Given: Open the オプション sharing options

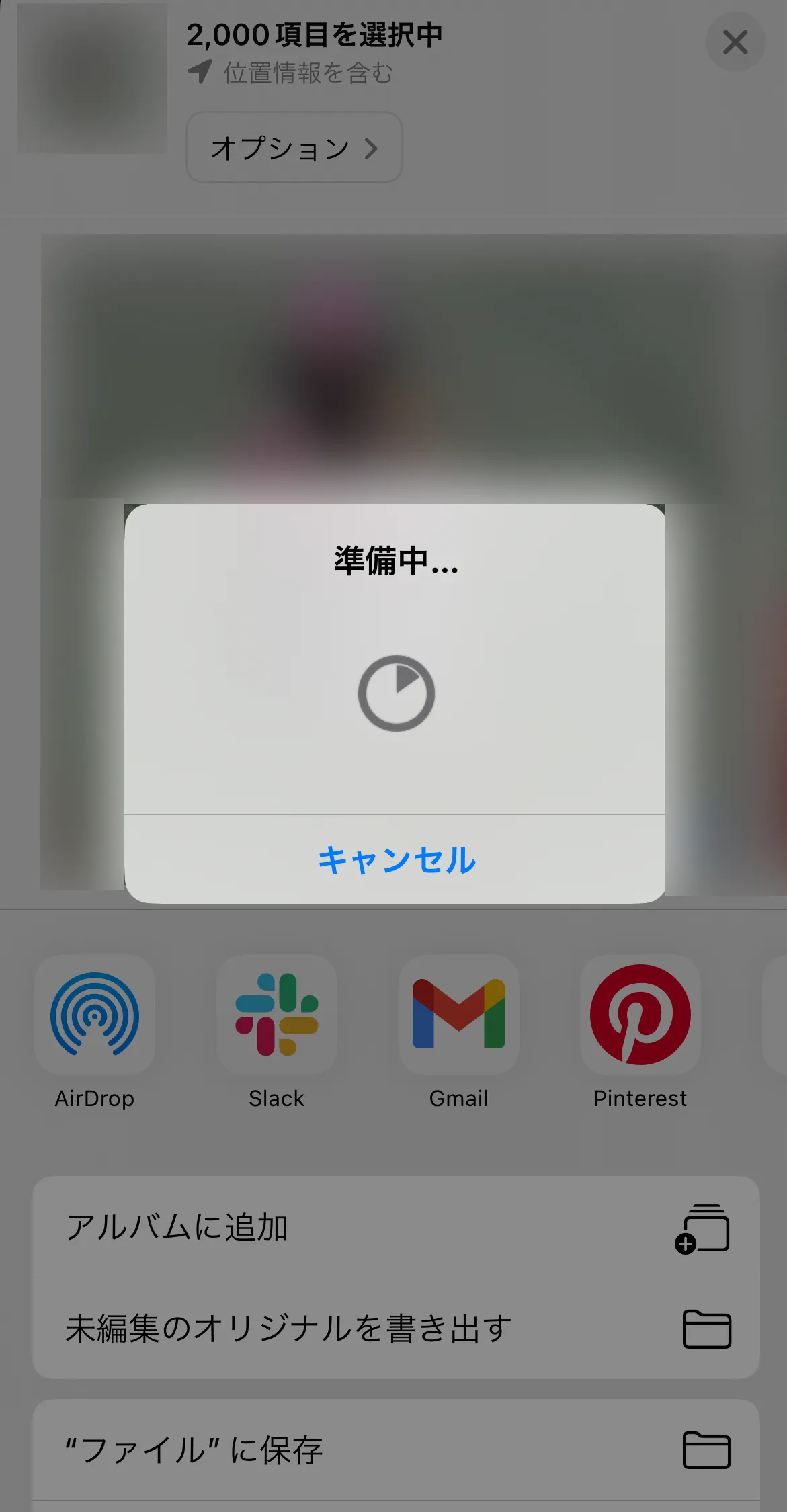Looking at the screenshot, I should (x=294, y=148).
